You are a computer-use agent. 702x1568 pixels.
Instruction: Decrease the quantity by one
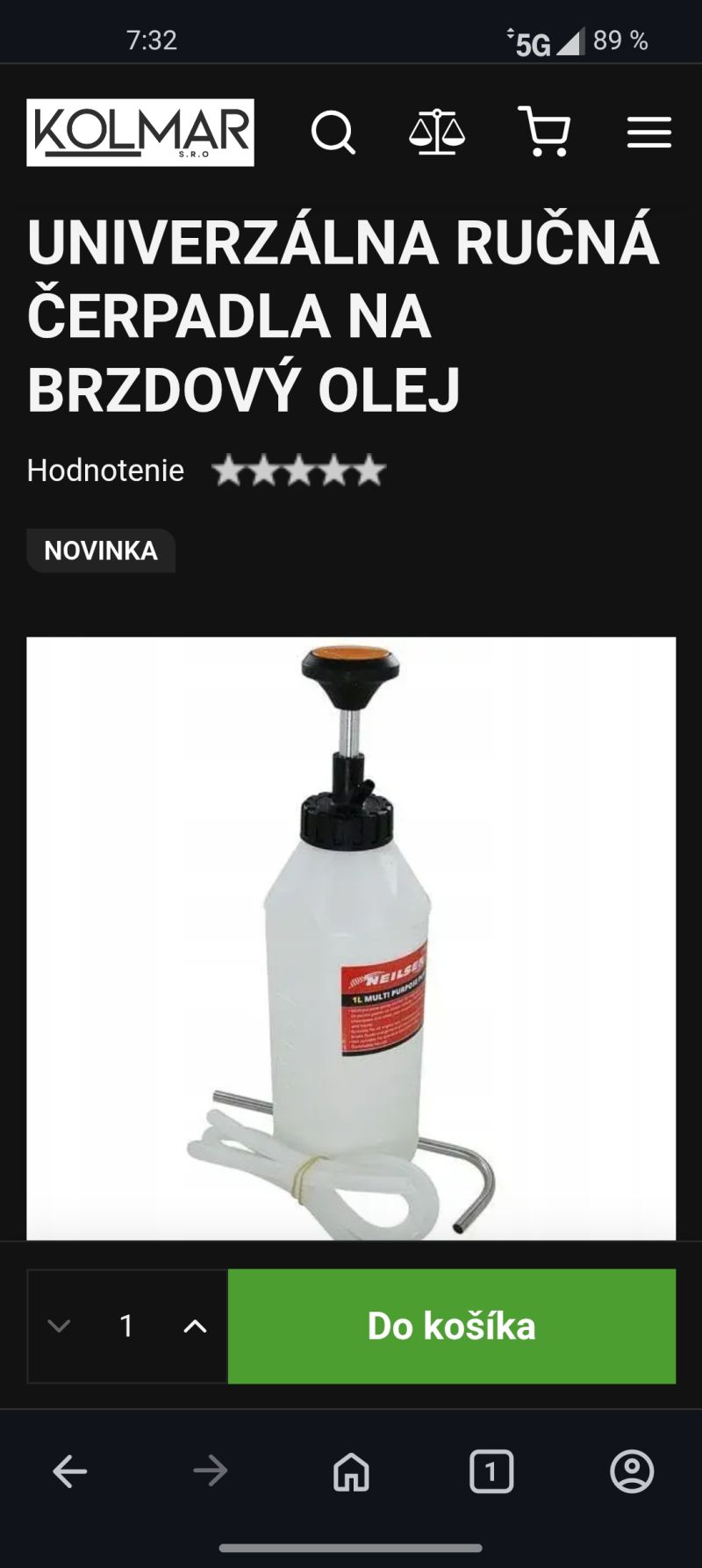59,1326
